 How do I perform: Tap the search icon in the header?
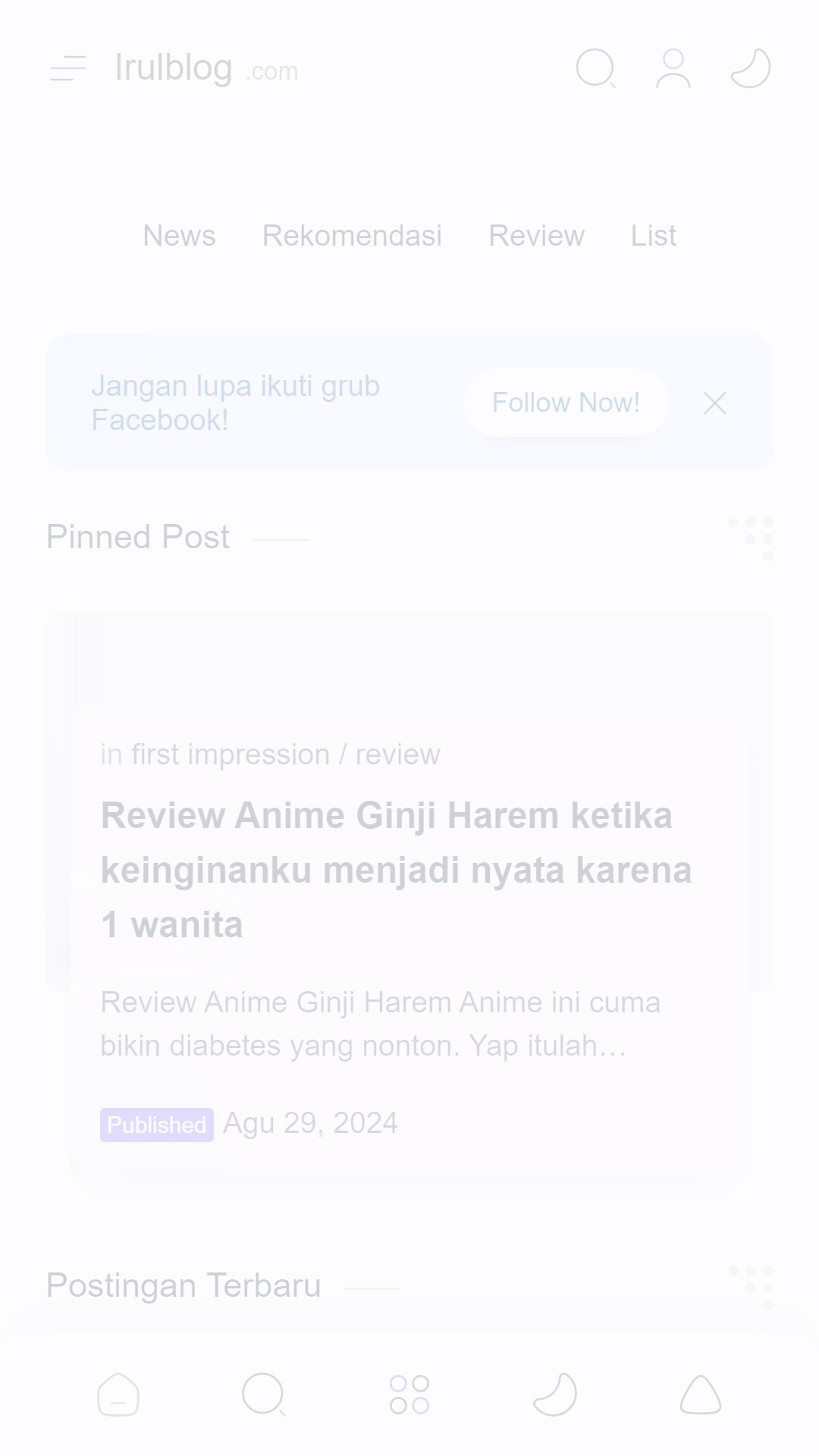pos(596,68)
